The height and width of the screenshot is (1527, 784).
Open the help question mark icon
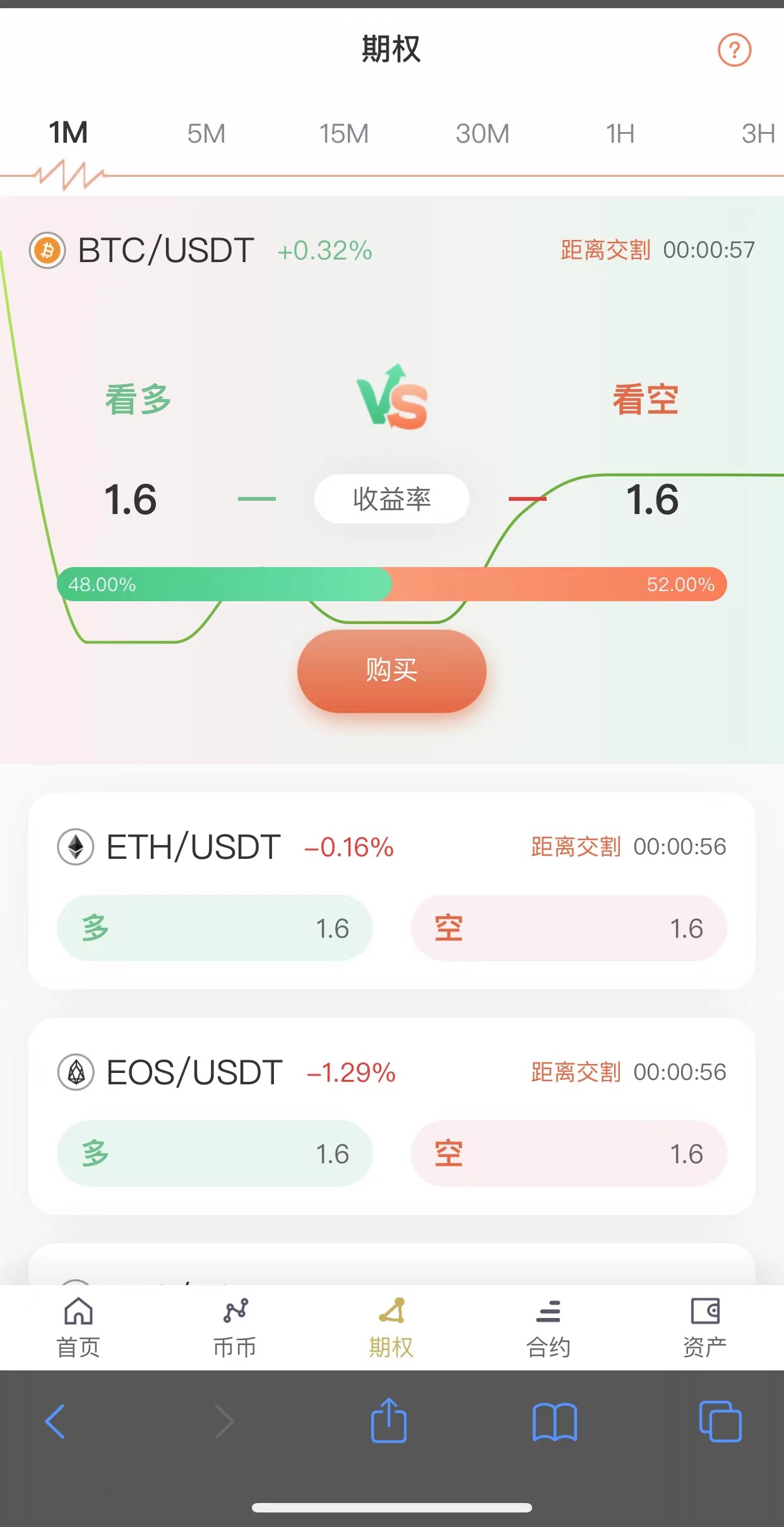(x=734, y=50)
